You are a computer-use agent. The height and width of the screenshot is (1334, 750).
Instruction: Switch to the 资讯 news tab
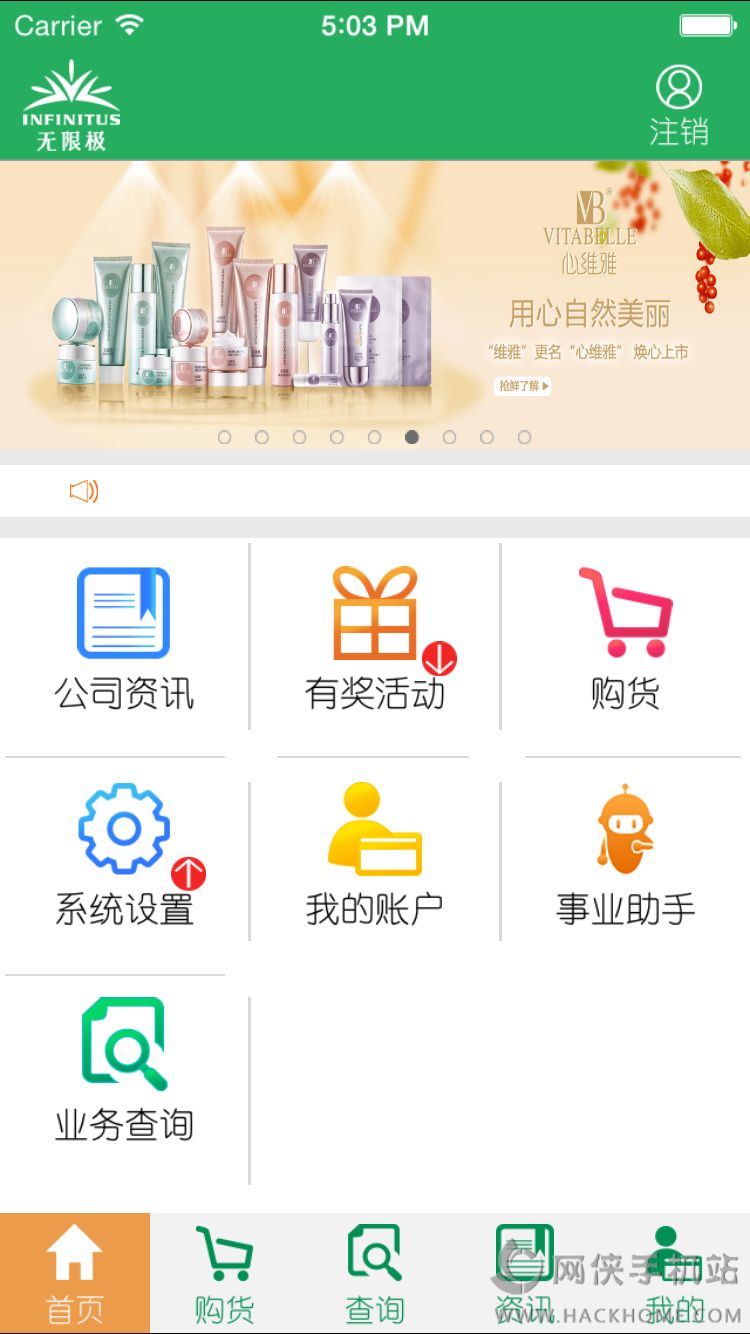(524, 1274)
